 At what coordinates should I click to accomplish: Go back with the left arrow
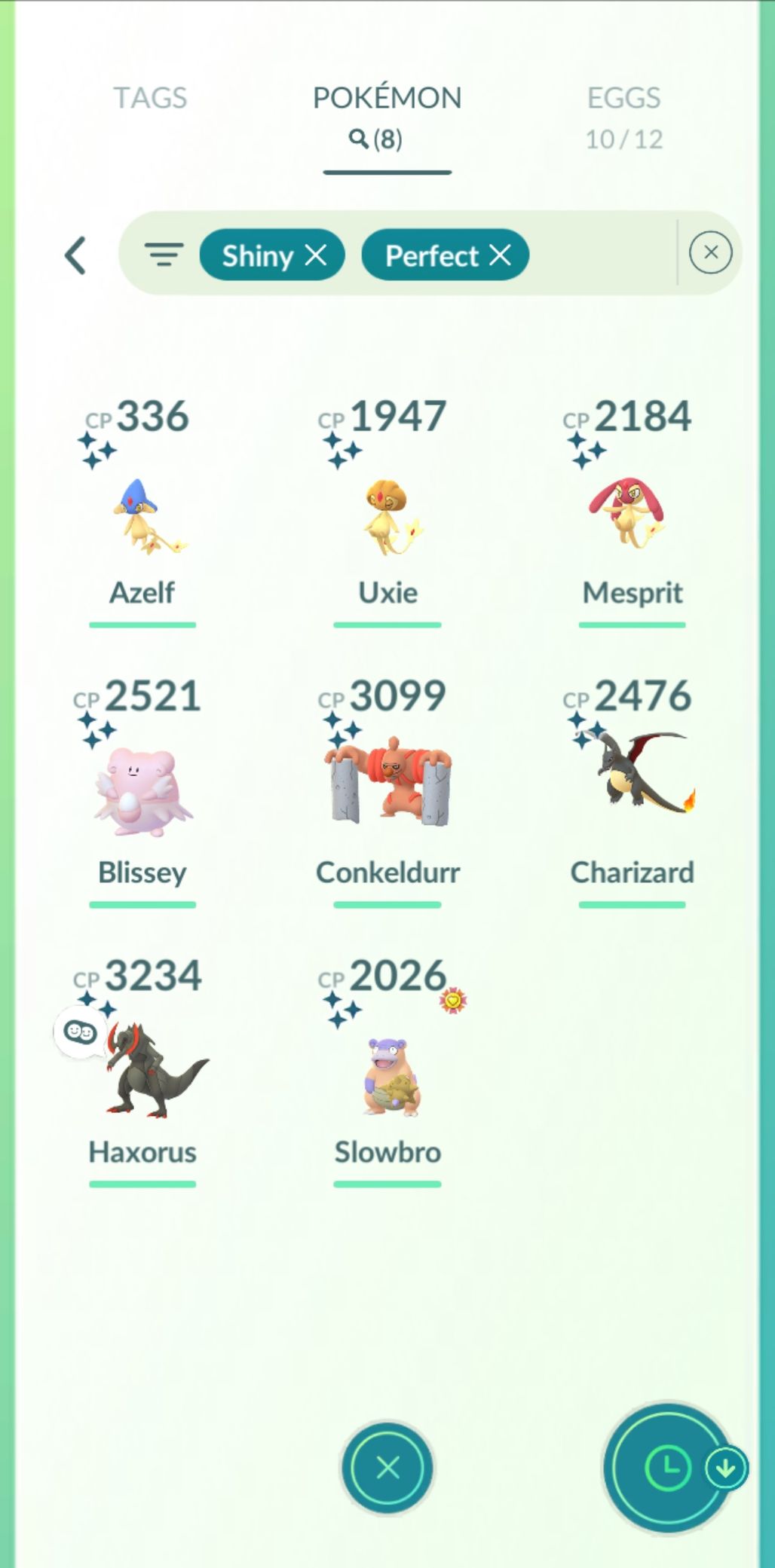point(75,255)
